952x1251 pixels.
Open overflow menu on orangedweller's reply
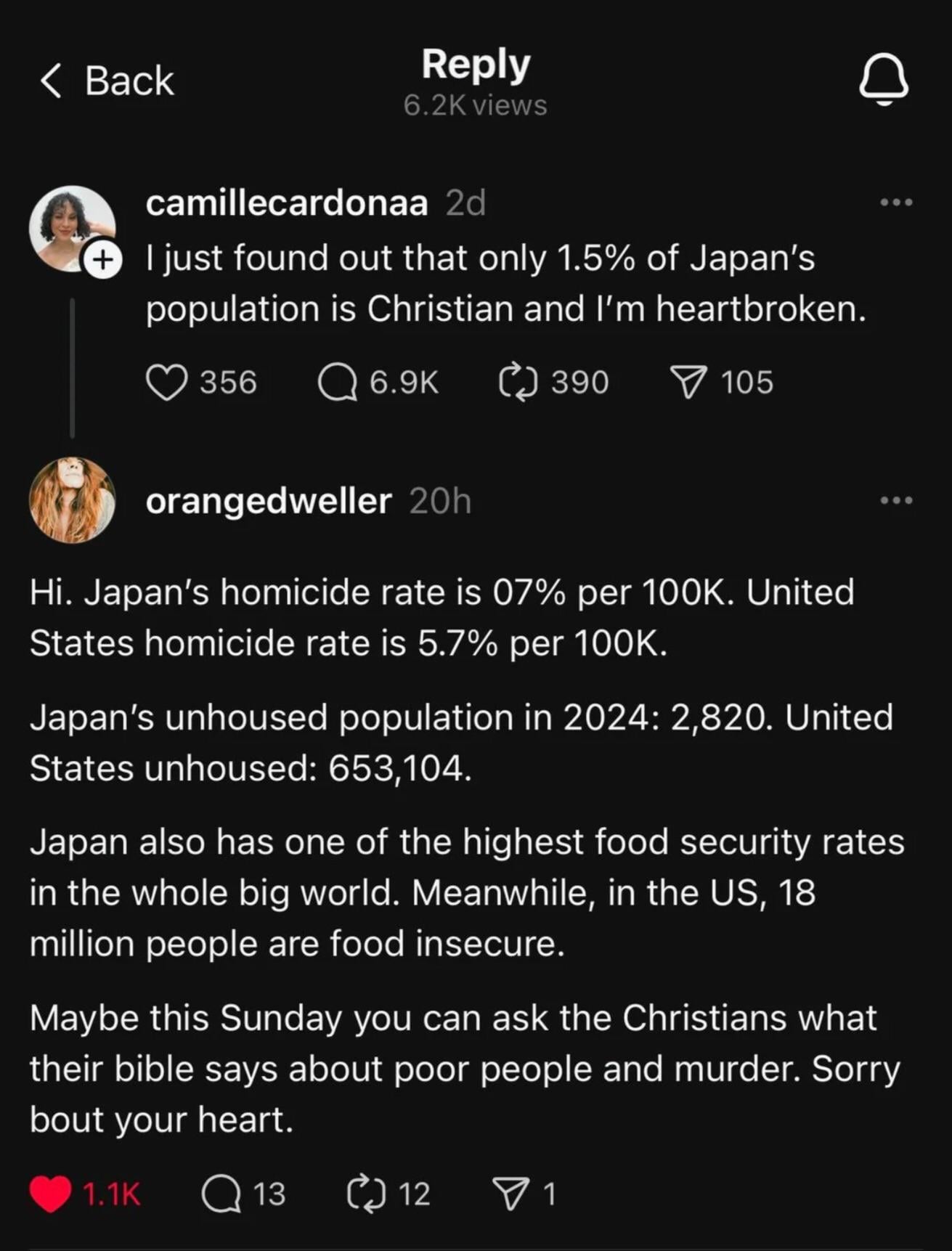point(896,500)
